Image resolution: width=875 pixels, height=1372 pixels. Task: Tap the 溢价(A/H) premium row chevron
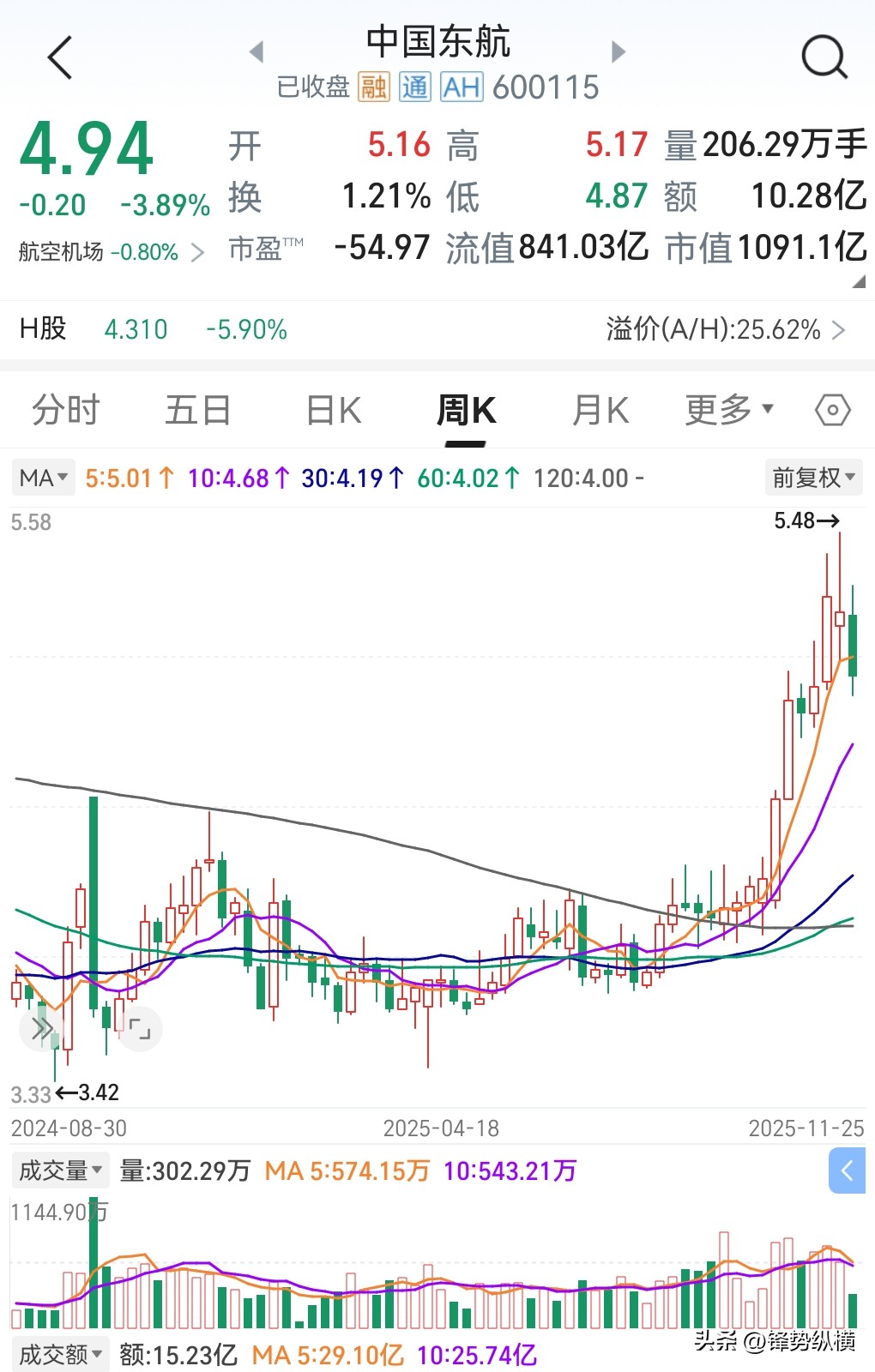point(842,329)
